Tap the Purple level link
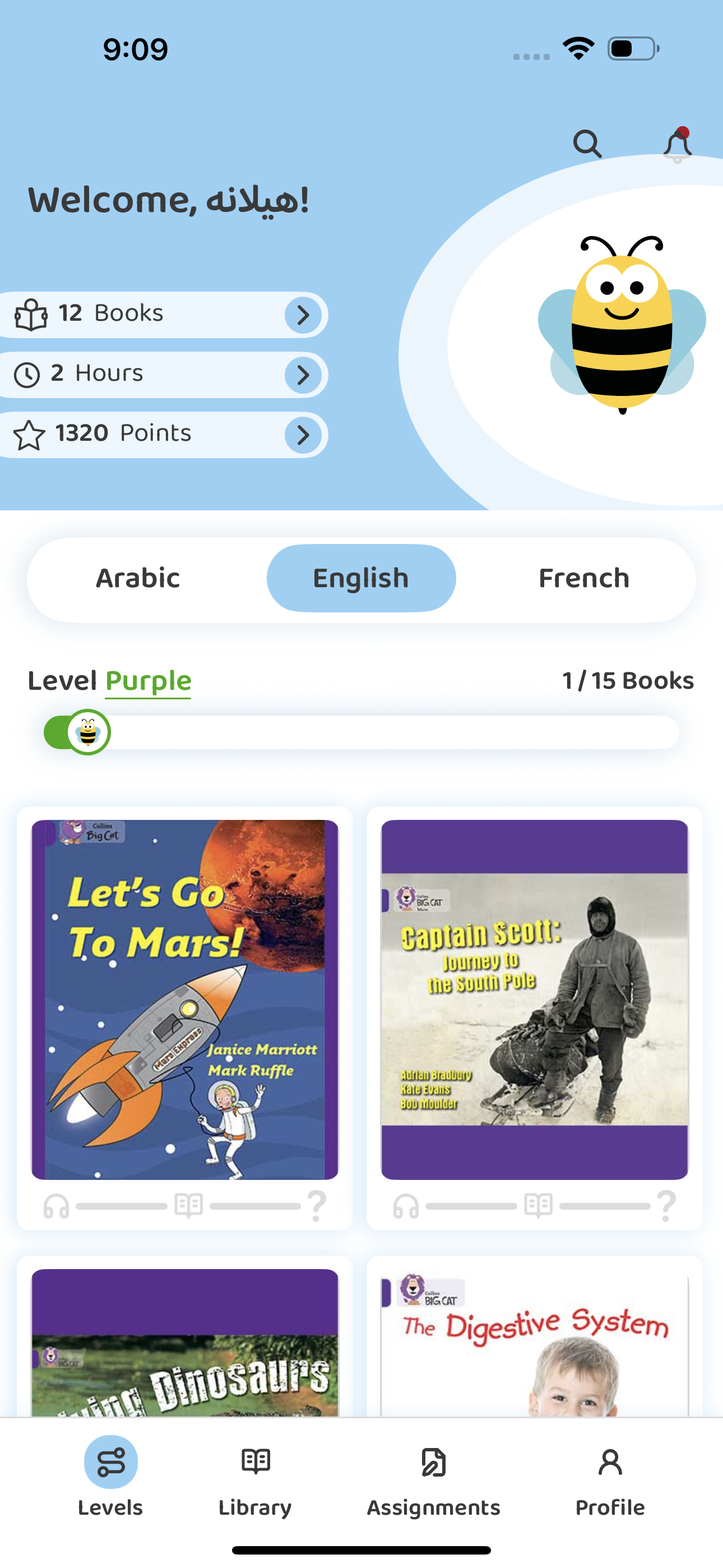 point(148,681)
